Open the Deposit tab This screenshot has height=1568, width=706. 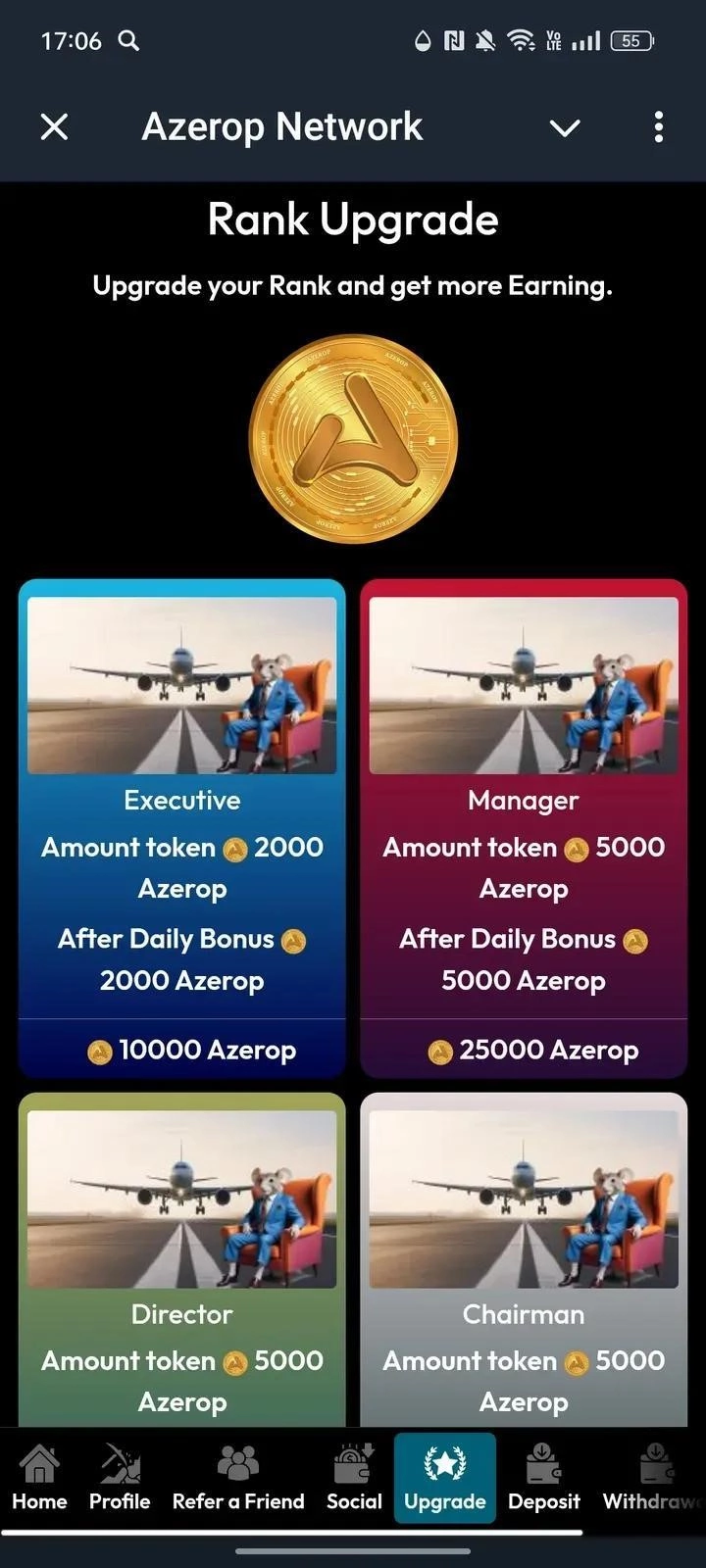coord(544,1478)
